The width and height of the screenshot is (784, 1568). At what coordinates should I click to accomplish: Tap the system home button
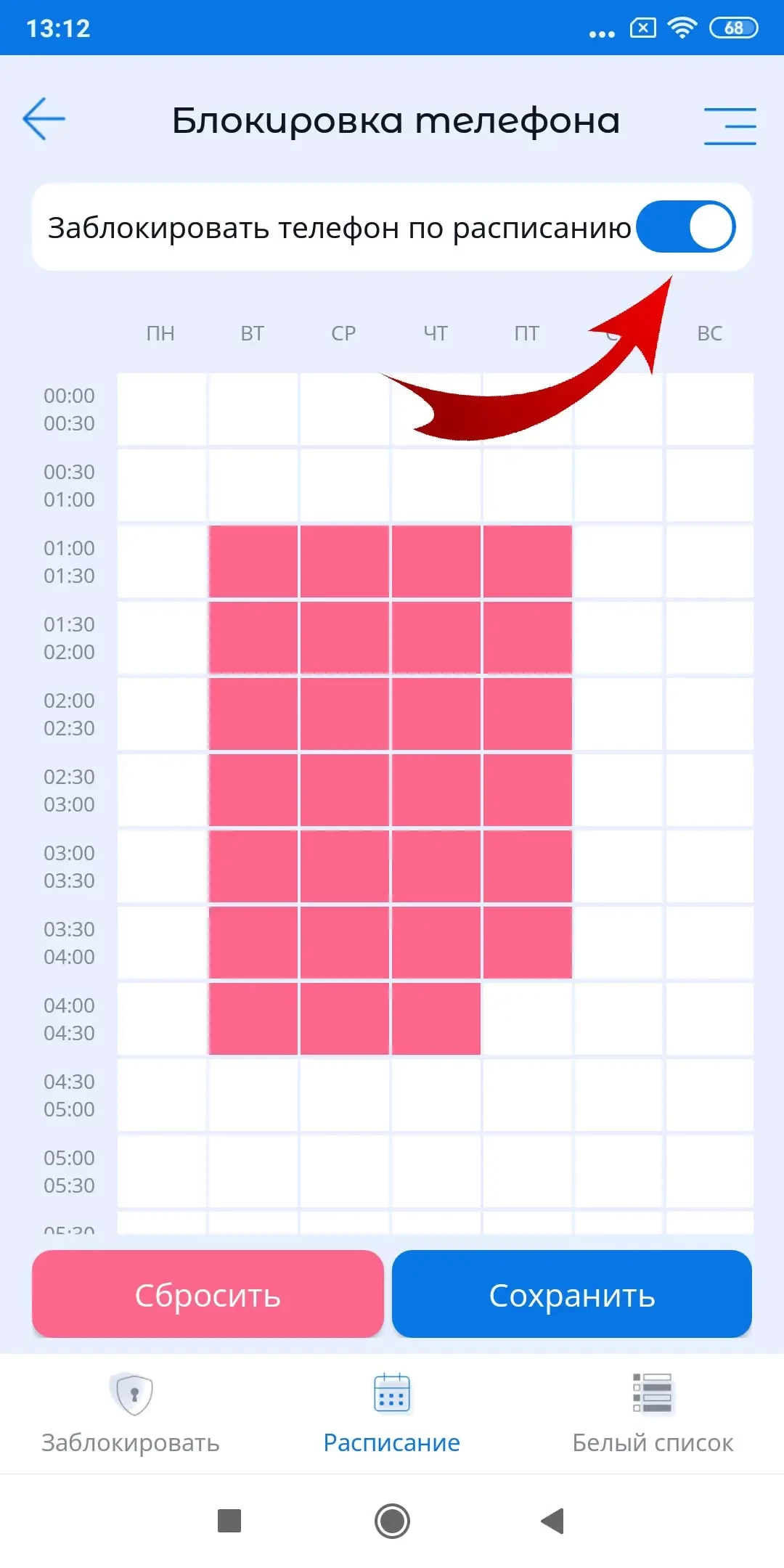click(x=392, y=1521)
